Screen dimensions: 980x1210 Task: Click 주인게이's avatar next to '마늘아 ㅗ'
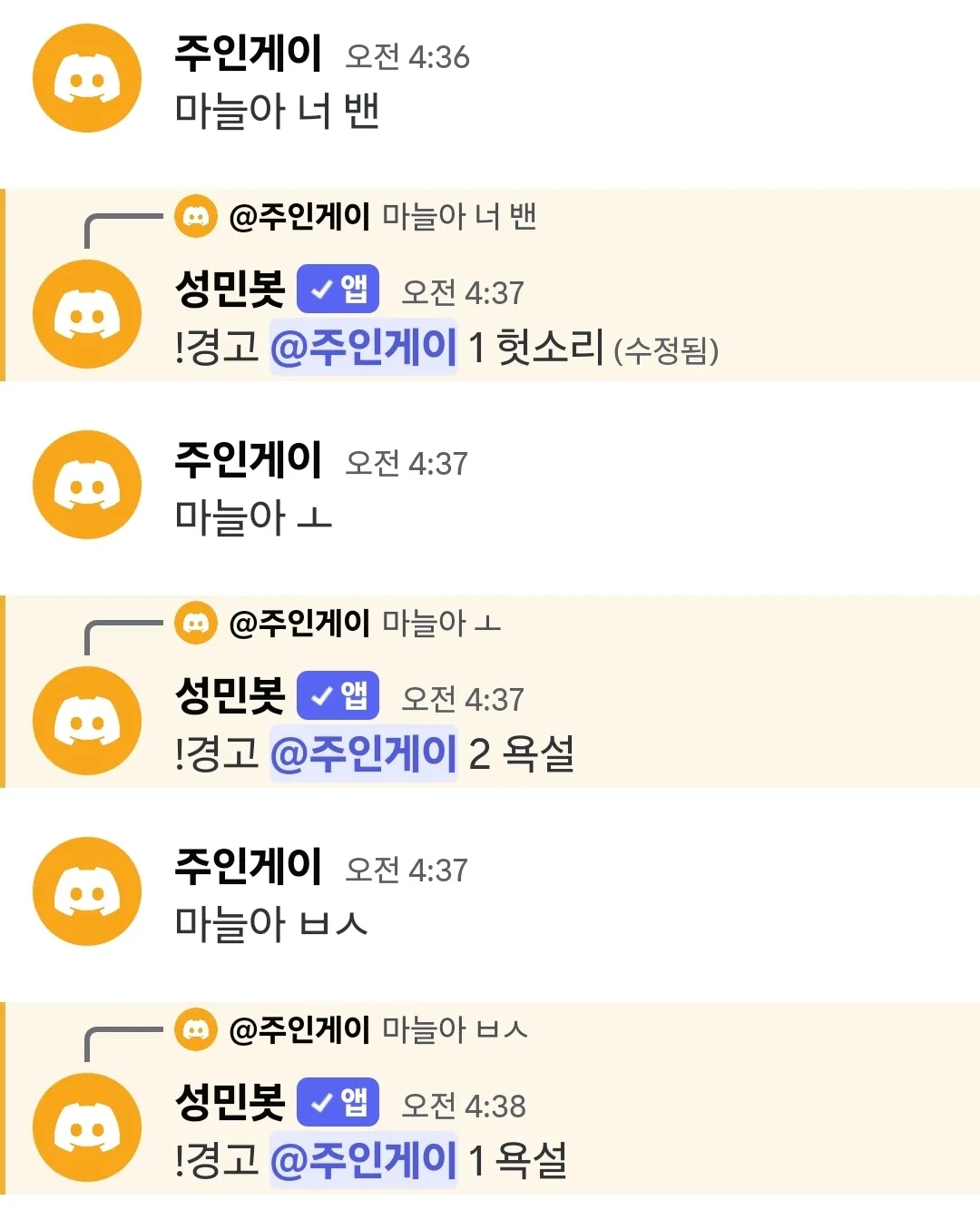click(x=86, y=486)
